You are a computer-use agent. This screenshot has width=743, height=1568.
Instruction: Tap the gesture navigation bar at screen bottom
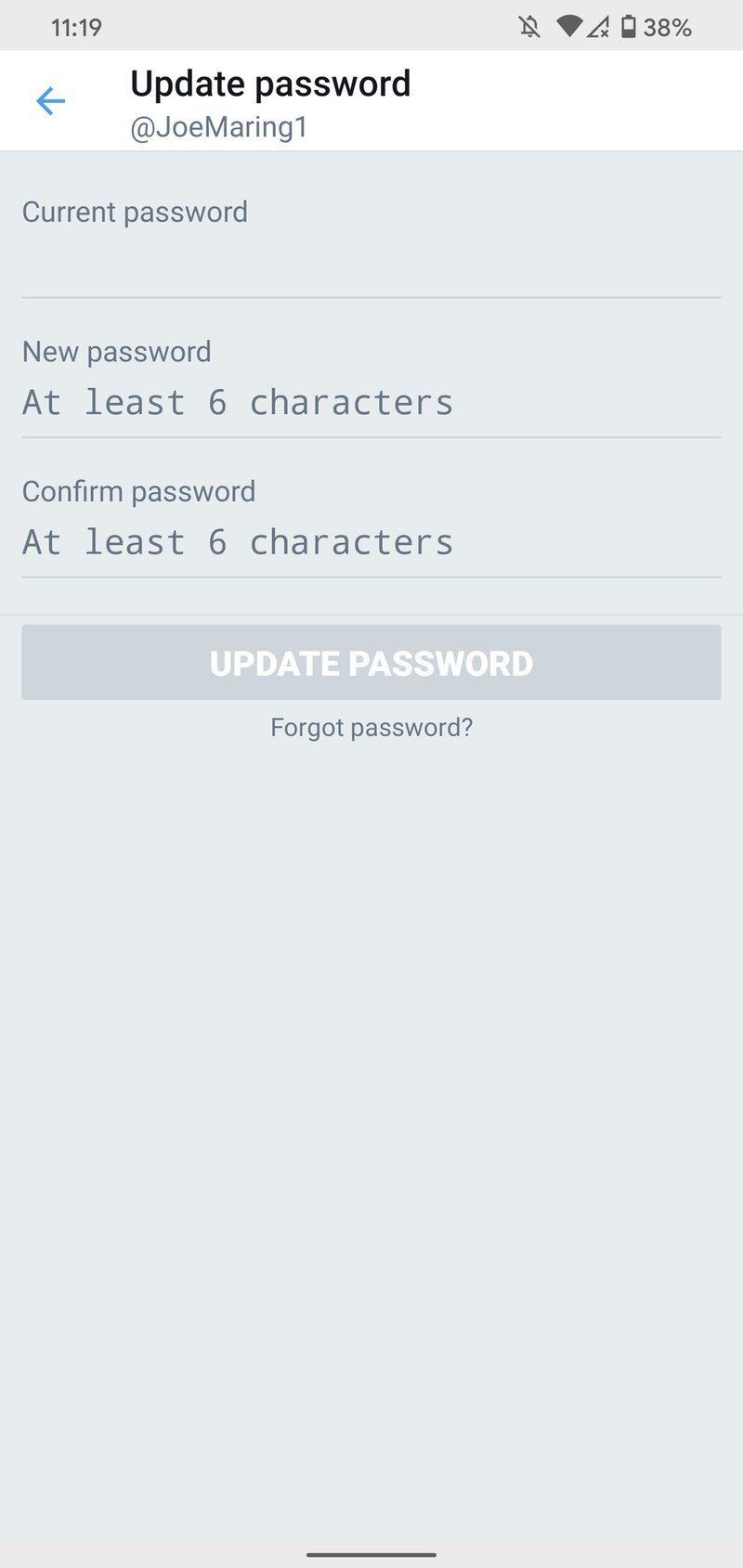371,1552
